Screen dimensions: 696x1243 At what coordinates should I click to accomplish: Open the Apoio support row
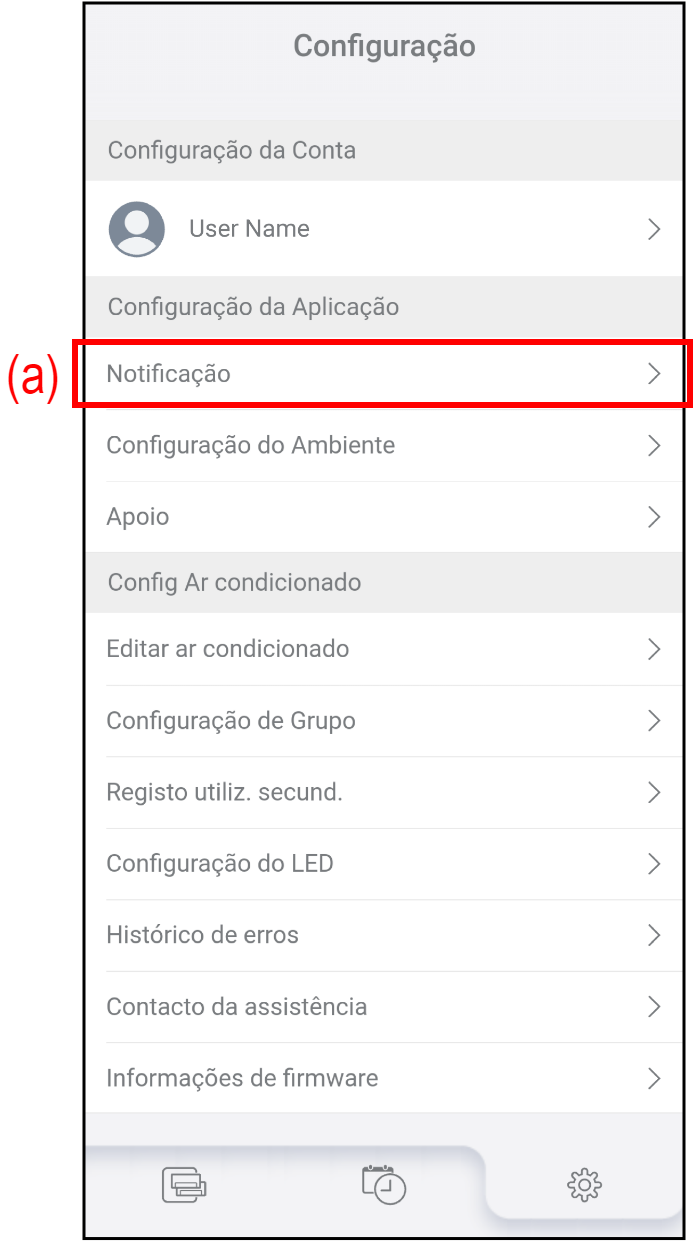tap(384, 517)
